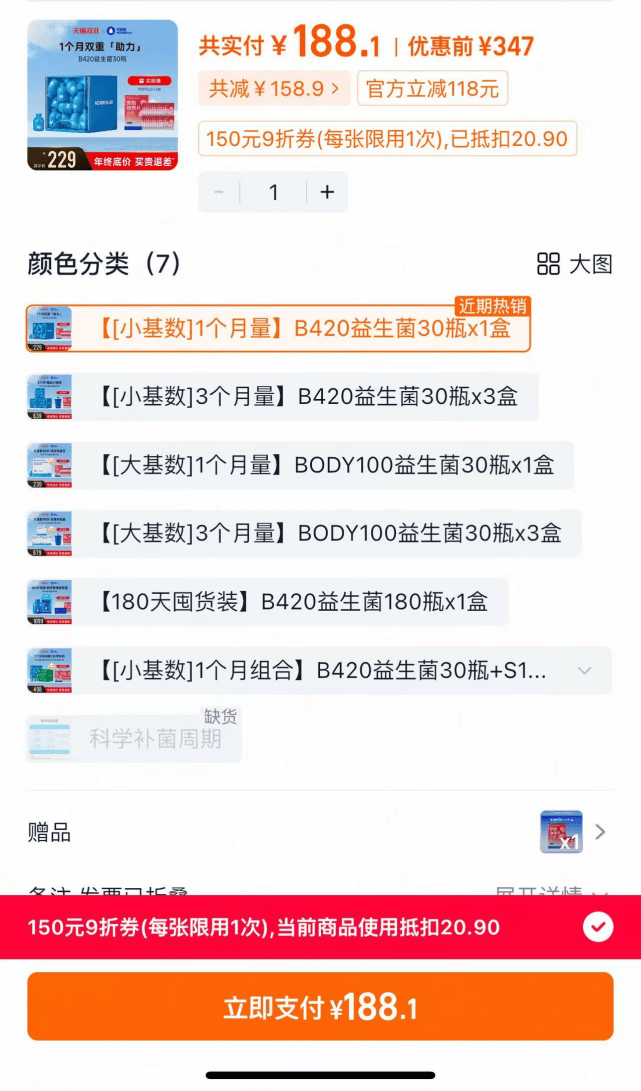
Task: Increase quantity with the plus button
Action: (327, 192)
